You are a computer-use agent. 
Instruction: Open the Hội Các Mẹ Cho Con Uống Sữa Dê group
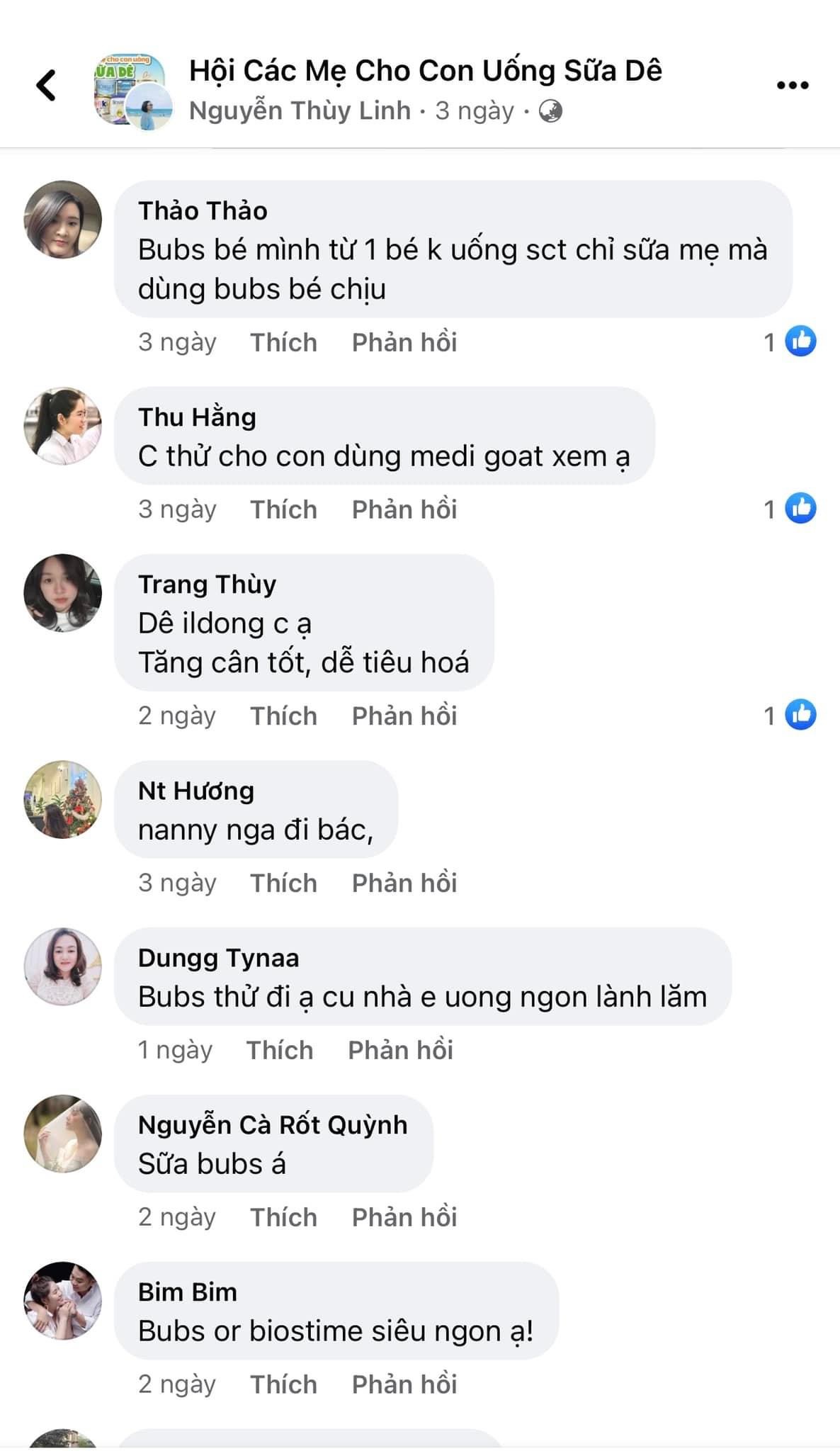tap(425, 71)
